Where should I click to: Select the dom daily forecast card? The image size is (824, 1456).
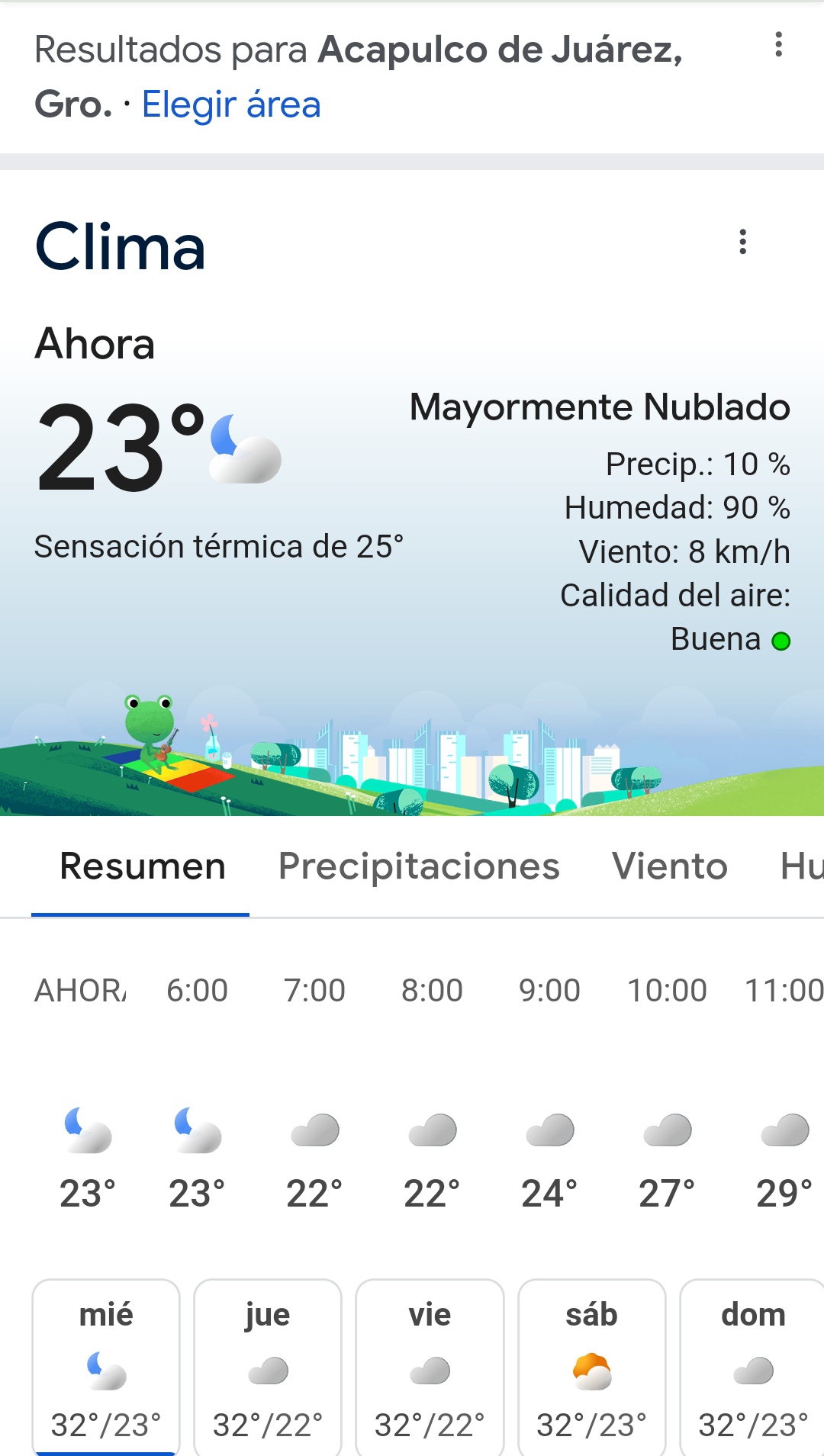tap(752, 1367)
